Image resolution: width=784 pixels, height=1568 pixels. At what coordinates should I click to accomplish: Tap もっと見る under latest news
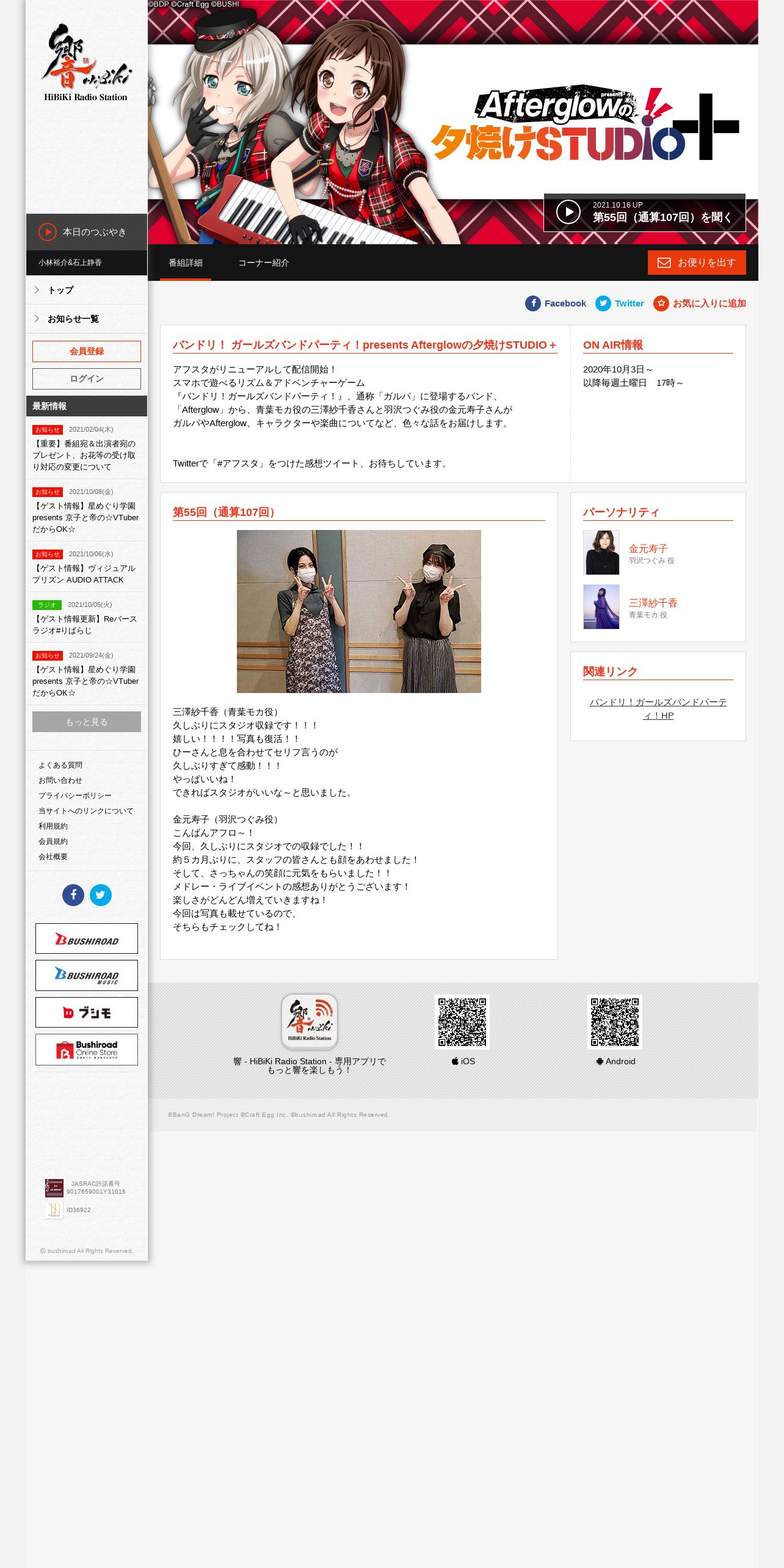[x=87, y=722]
